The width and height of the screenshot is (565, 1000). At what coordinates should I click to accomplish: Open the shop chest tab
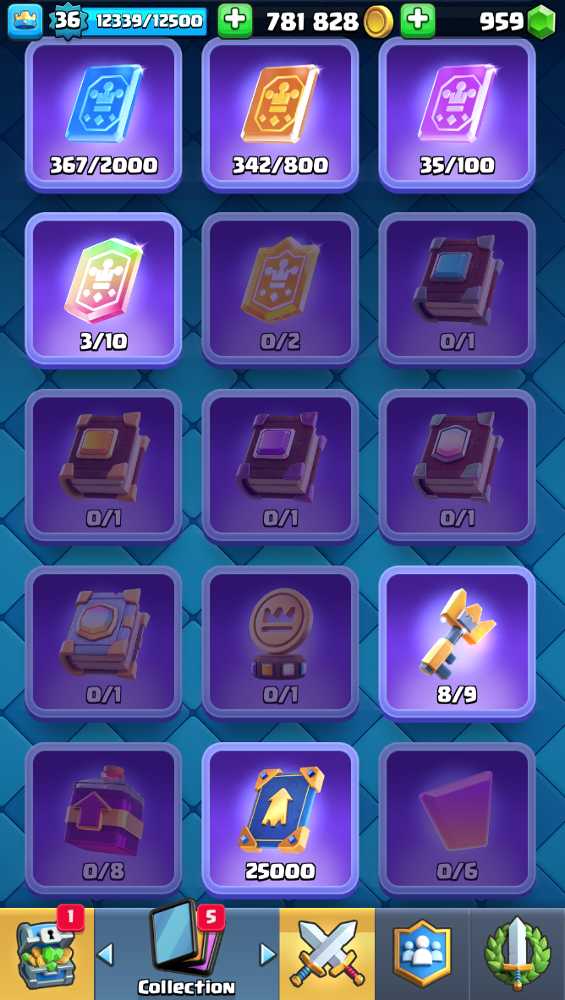(x=46, y=954)
